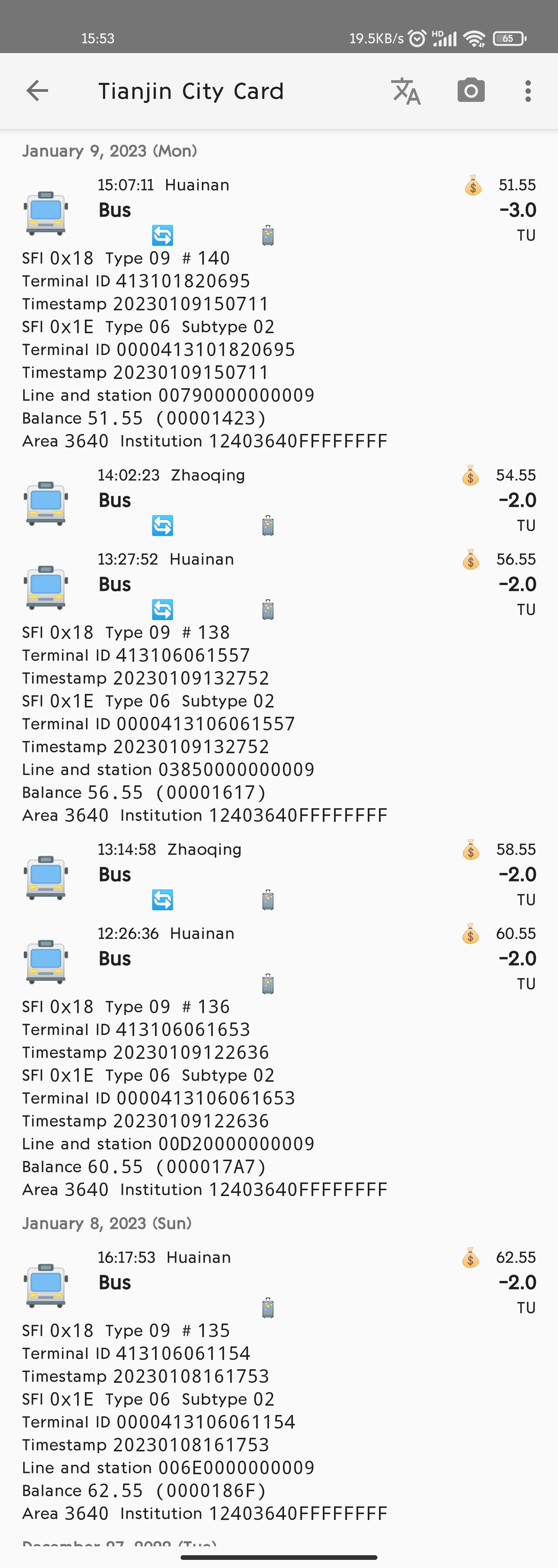
Task: Collapse the 15:07:11 Huainan bus trip
Action: click(x=279, y=209)
